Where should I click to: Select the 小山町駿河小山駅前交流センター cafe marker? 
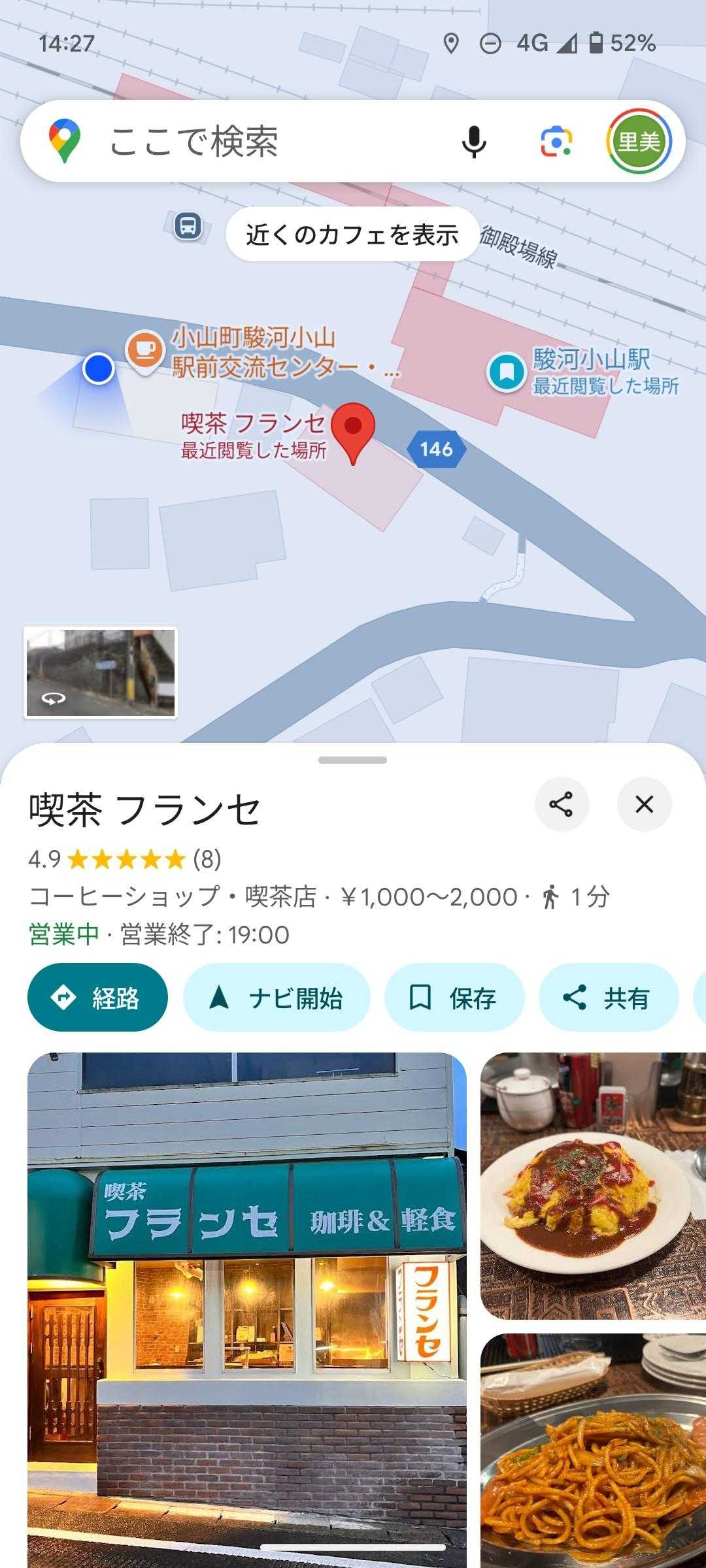pyautogui.click(x=145, y=350)
